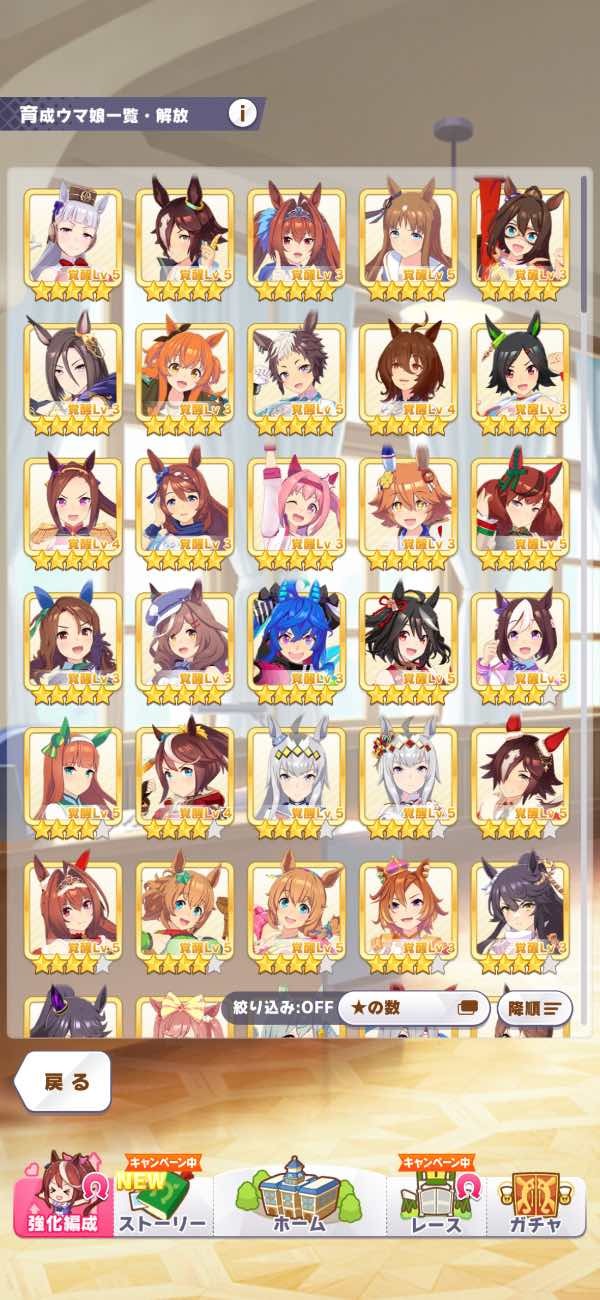Select the orange-haired girl with black ribbon card
This screenshot has height=1300, width=600.
184,372
